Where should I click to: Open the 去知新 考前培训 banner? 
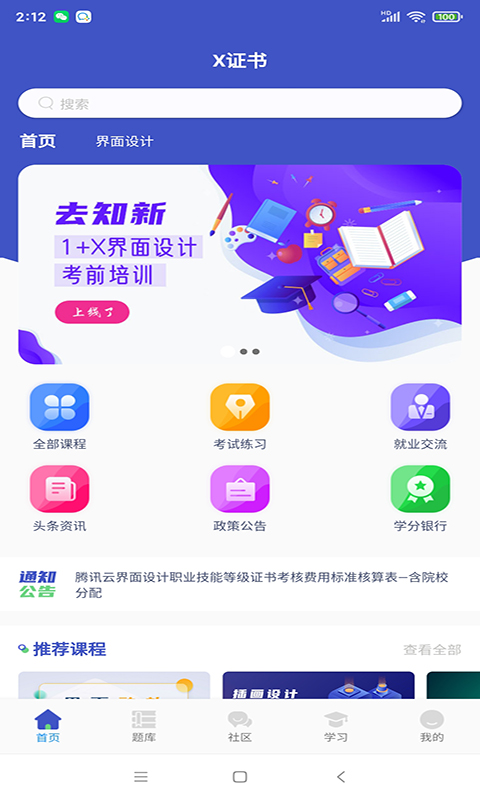(240, 264)
